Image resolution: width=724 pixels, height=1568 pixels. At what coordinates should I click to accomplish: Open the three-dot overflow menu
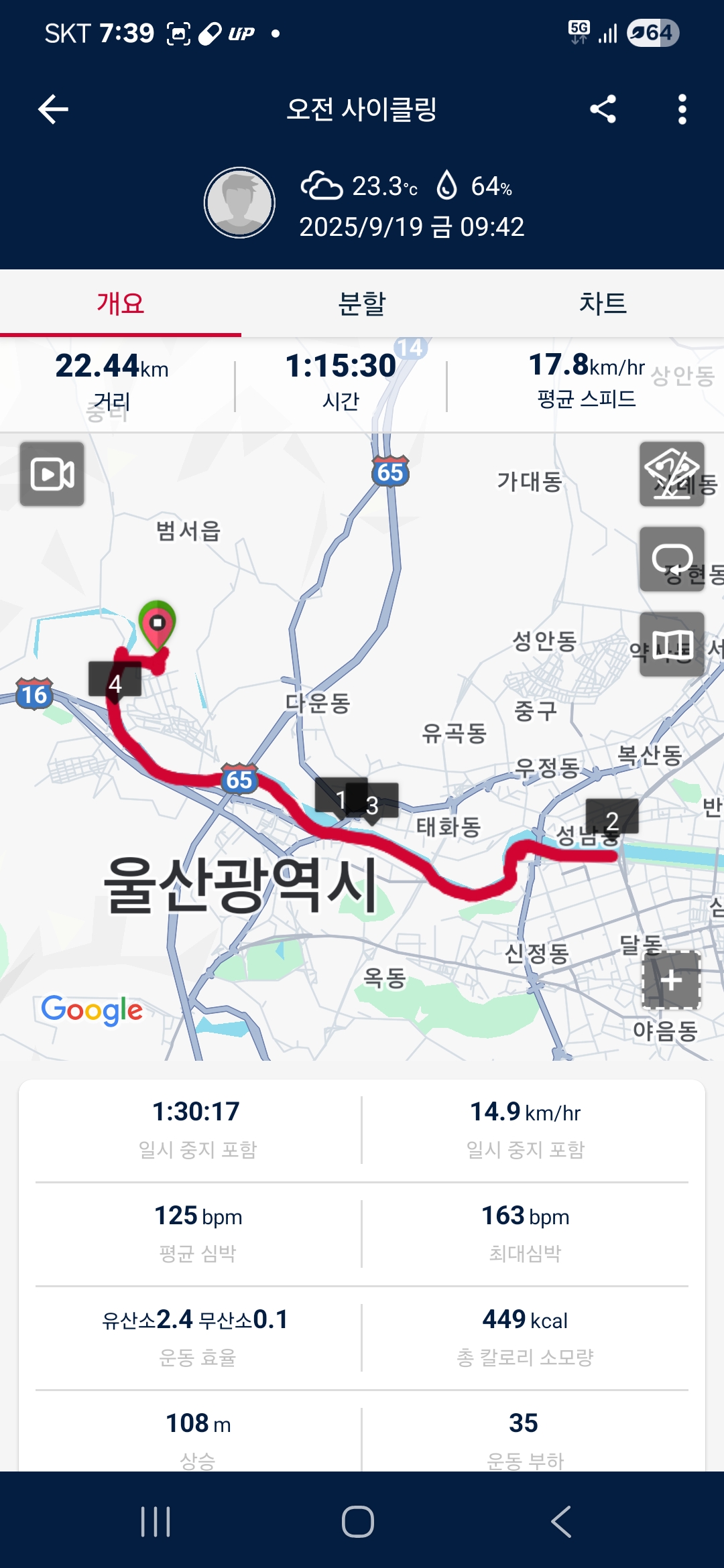[682, 109]
